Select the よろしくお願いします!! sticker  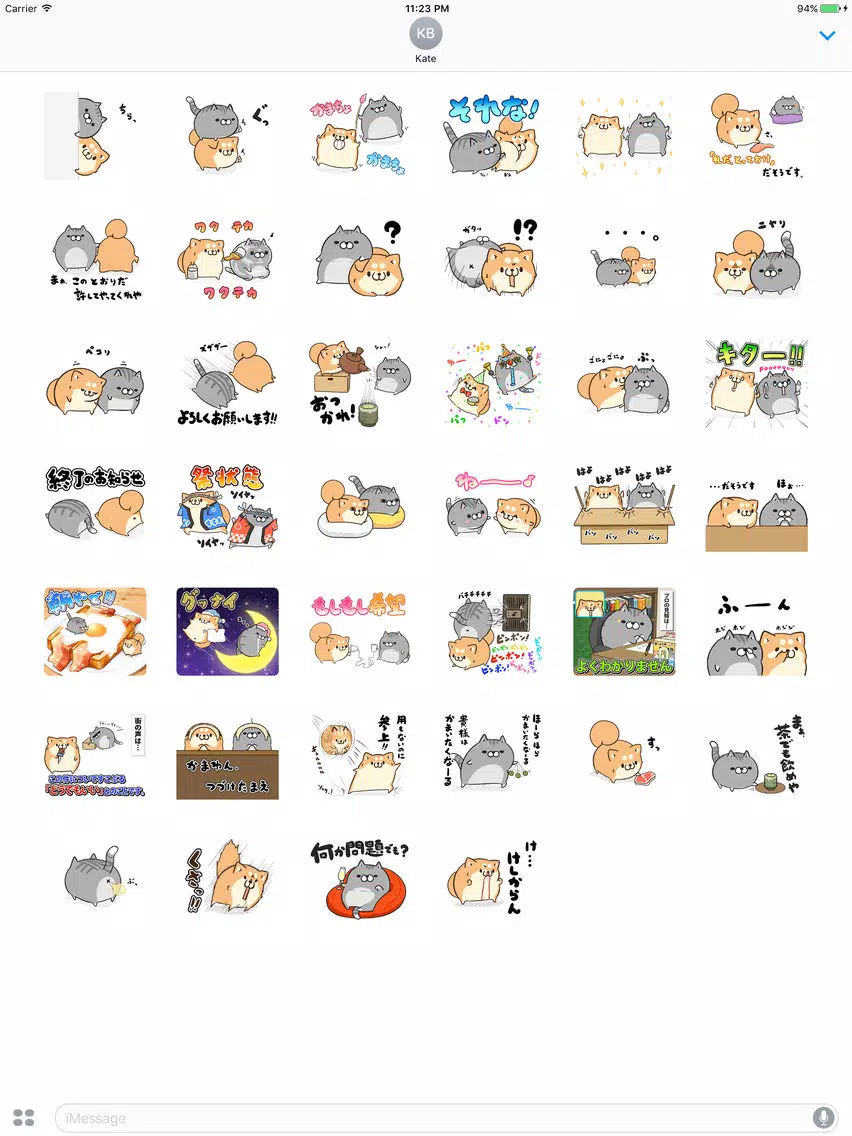227,383
